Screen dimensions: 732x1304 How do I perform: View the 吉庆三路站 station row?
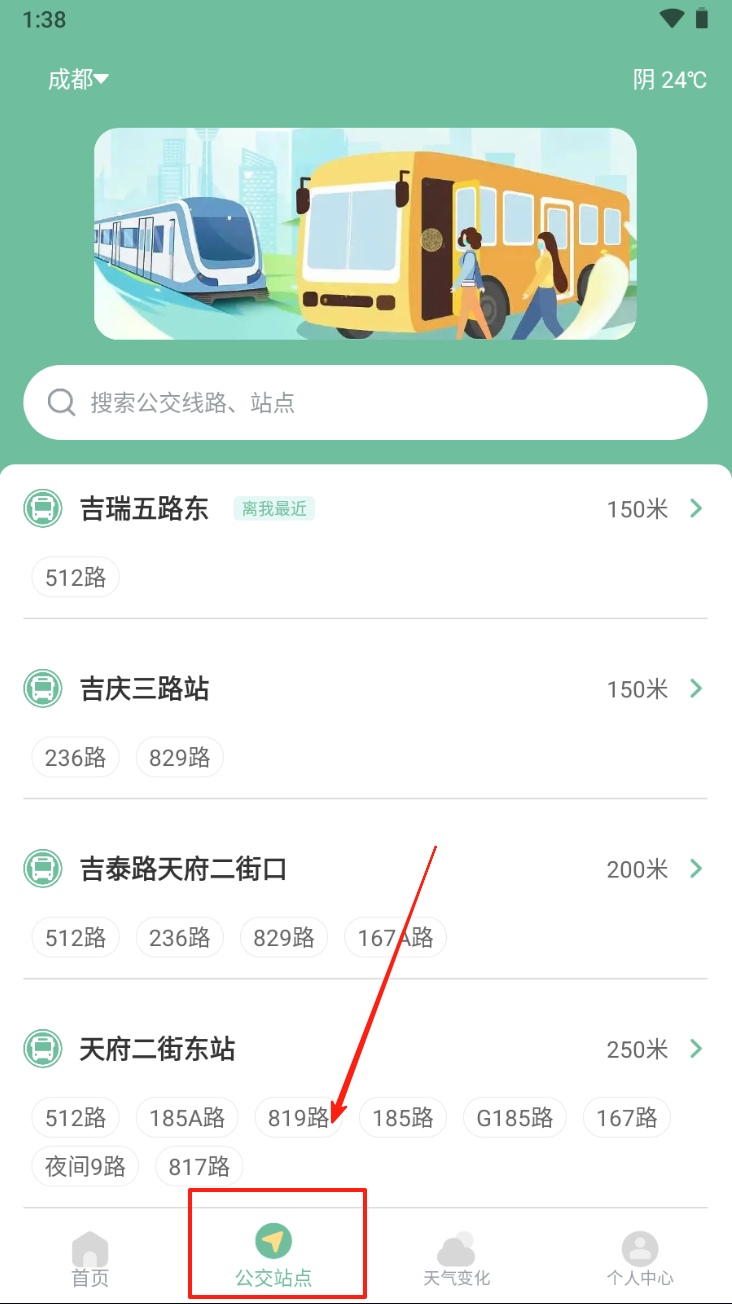(x=365, y=689)
